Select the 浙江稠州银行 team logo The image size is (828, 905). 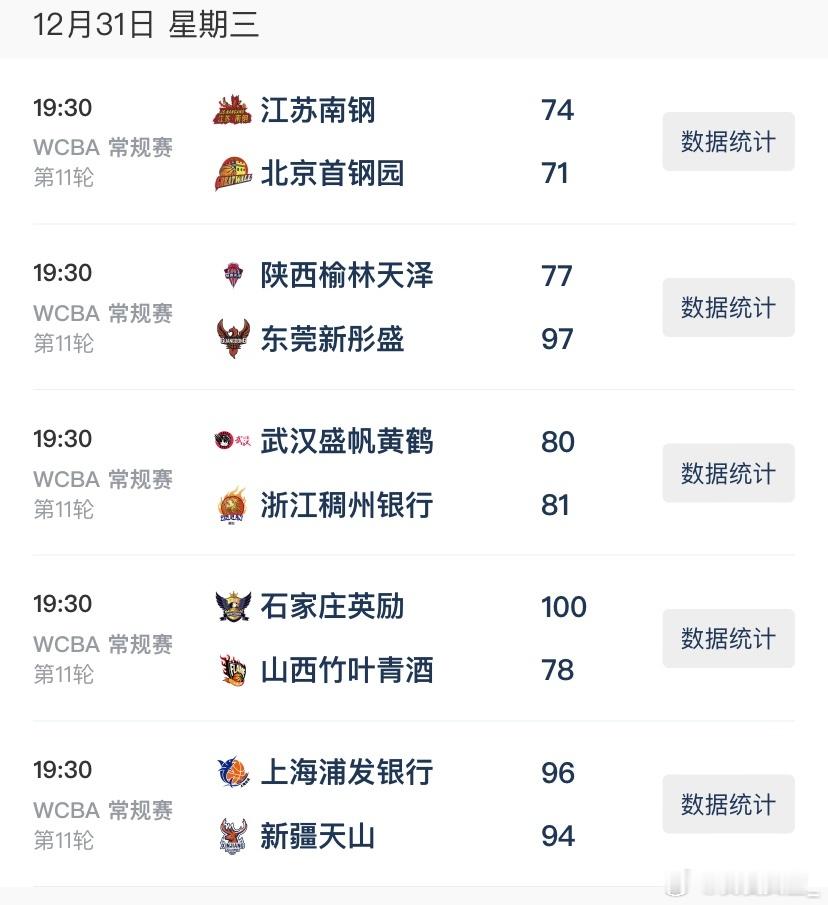click(x=231, y=506)
